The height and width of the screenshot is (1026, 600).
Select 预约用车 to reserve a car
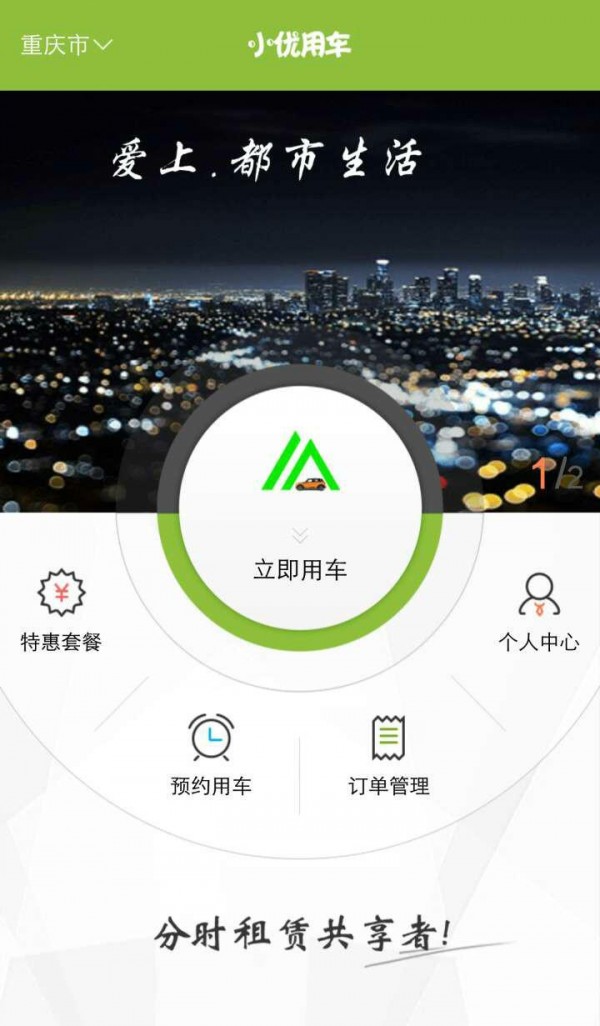coord(211,754)
